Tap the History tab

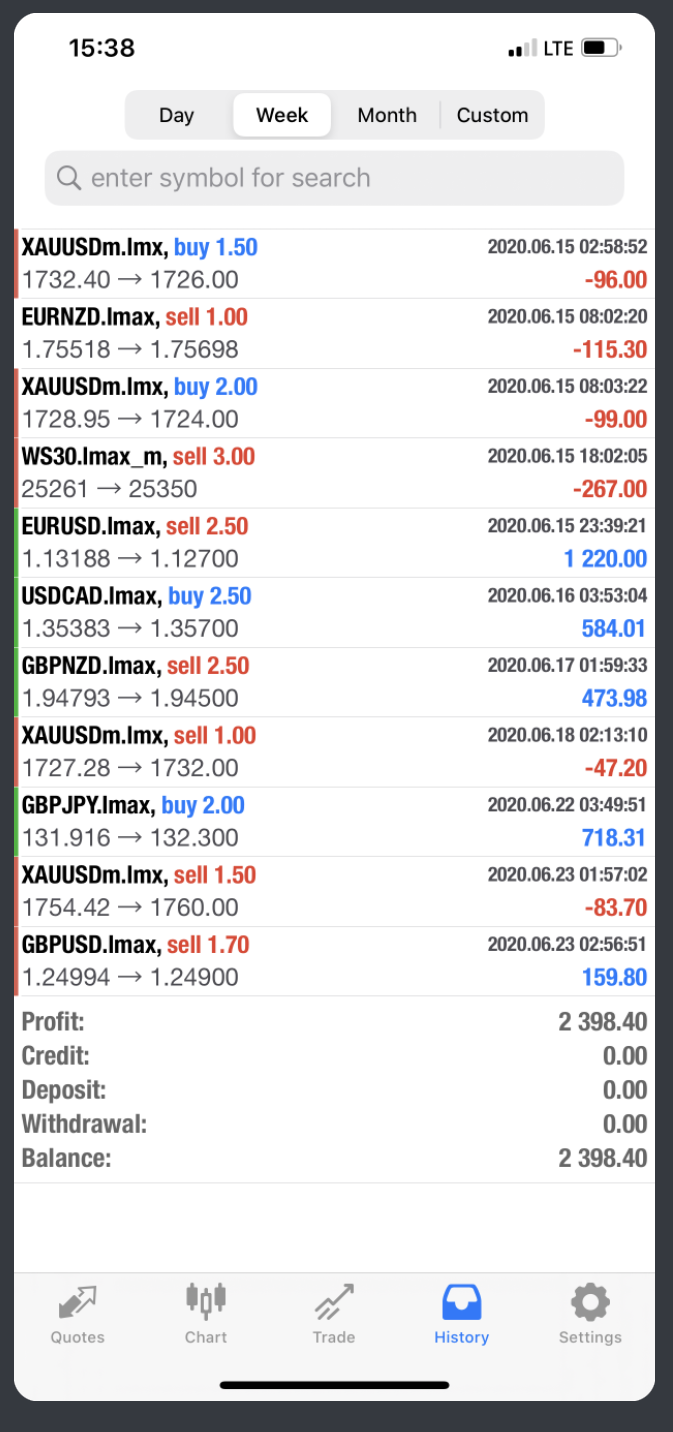(461, 1313)
